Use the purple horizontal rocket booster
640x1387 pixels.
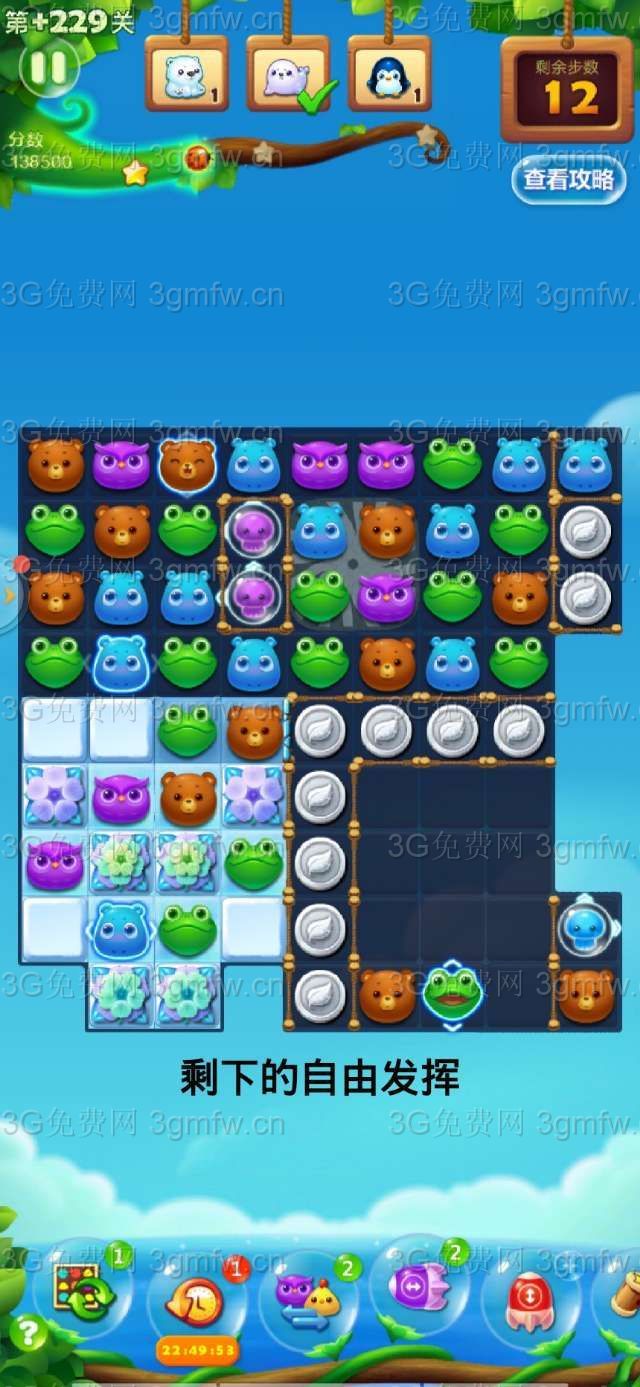420,1287
